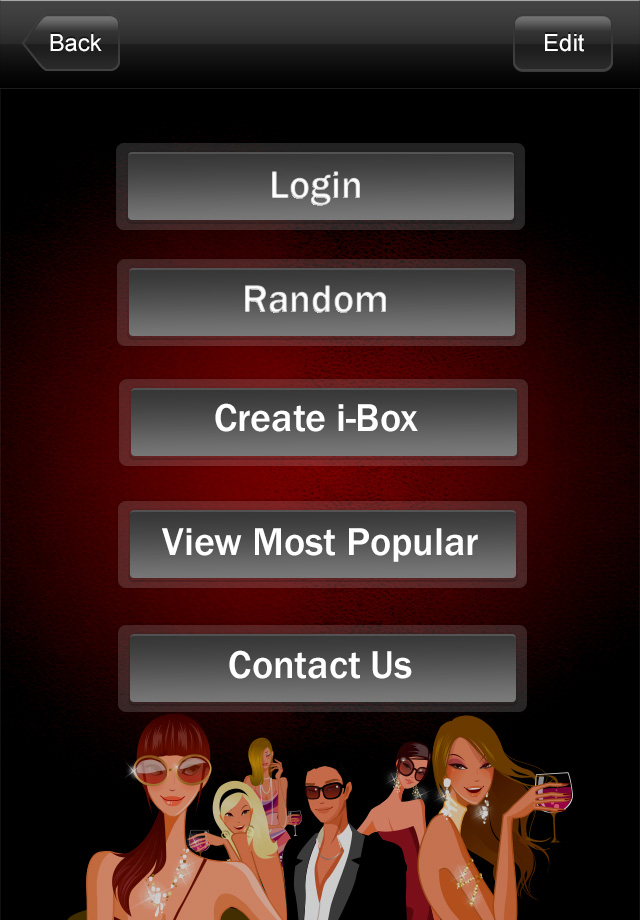Tap the Edit button

pos(562,43)
